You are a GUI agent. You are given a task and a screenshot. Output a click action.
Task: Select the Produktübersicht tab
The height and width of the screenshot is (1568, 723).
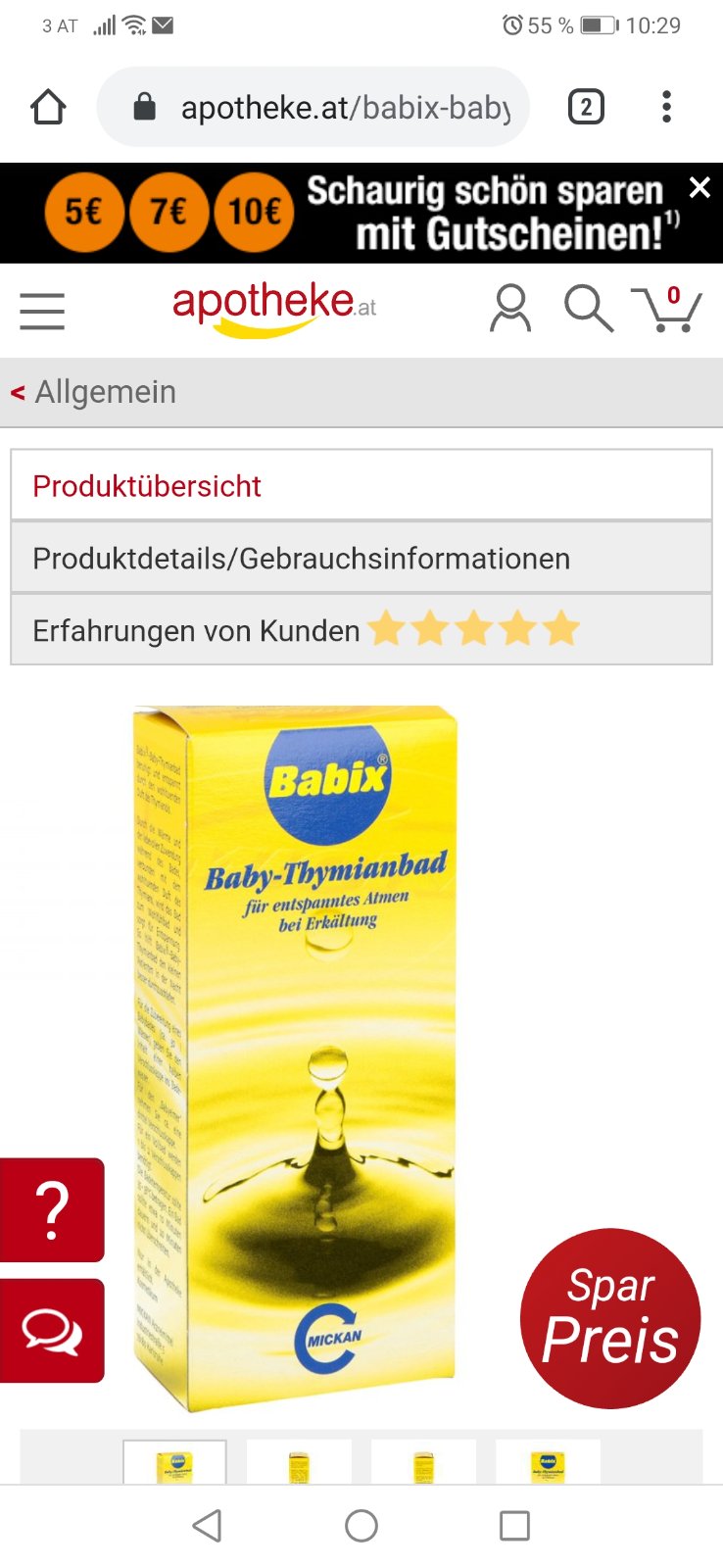click(x=361, y=486)
